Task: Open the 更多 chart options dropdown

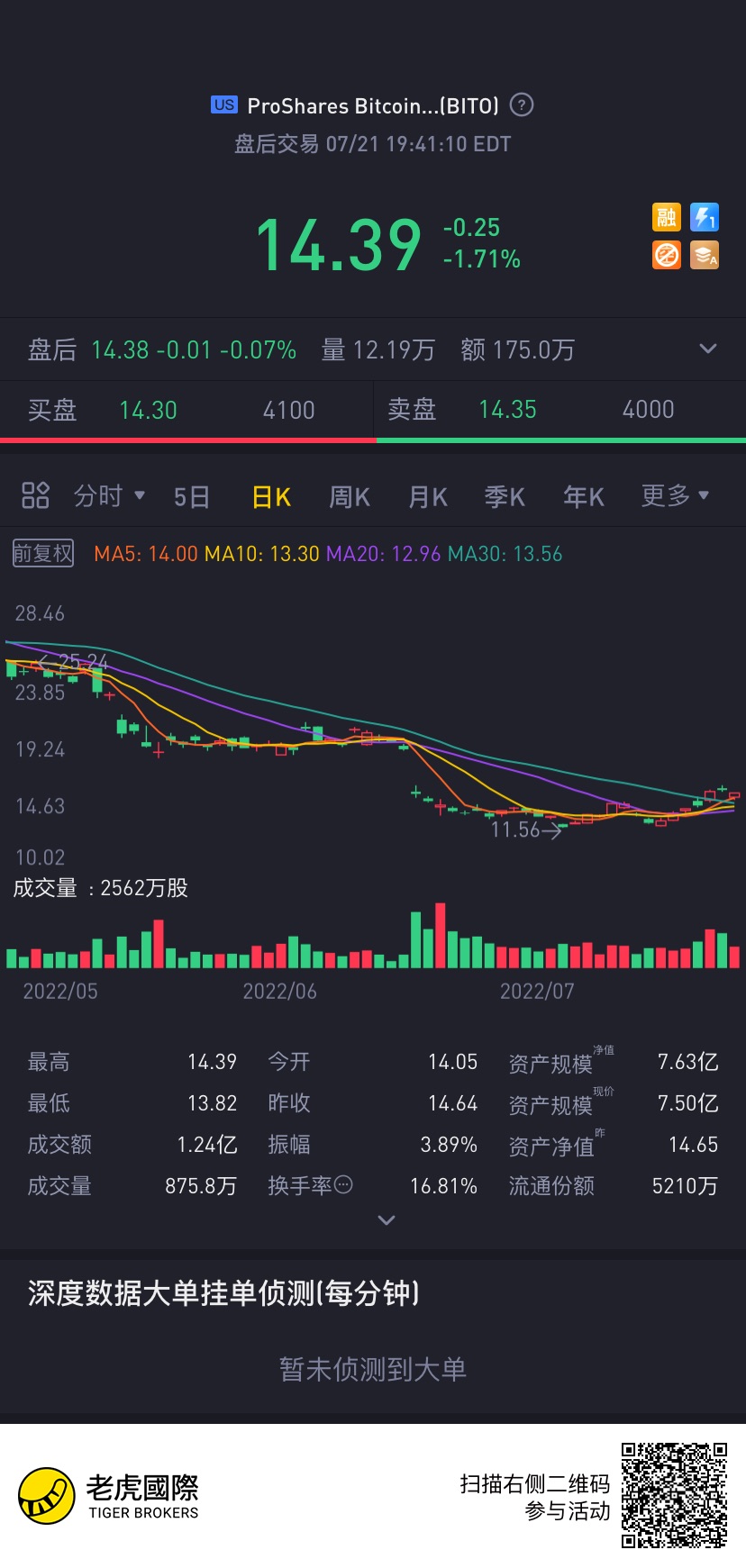Action: (675, 495)
